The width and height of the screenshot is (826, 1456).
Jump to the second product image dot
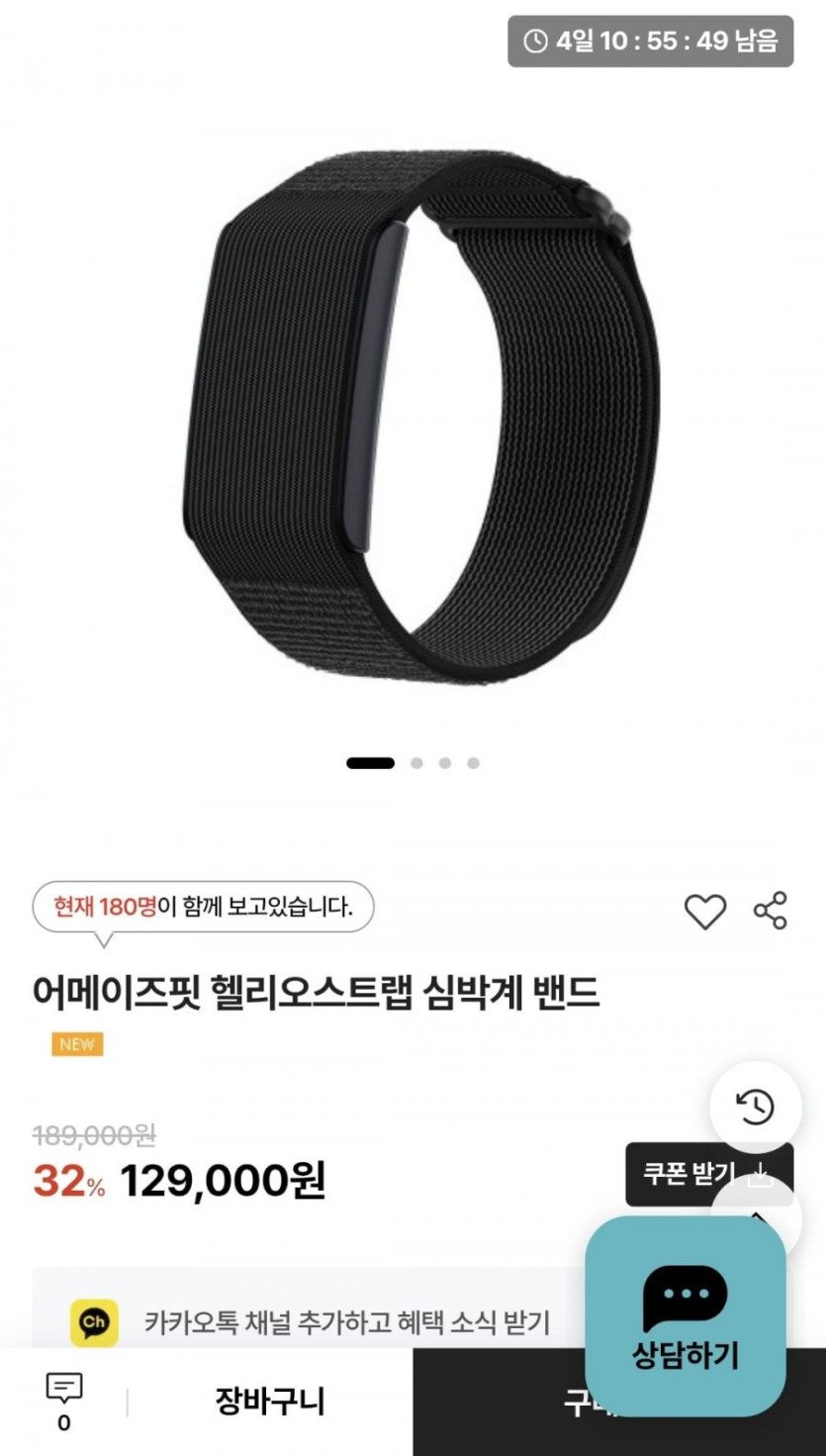416,763
